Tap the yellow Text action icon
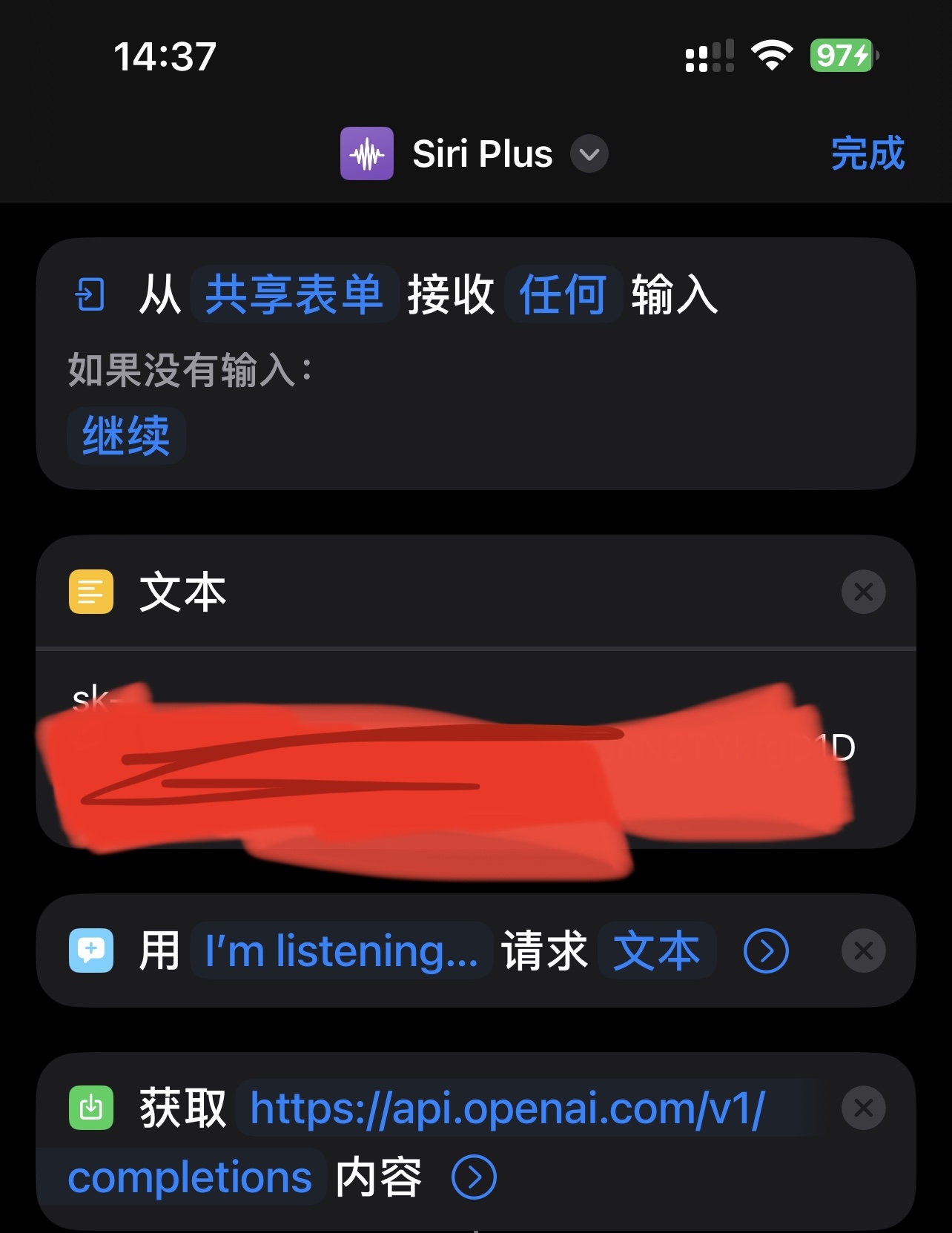The height and width of the screenshot is (1233, 952). tap(90, 592)
